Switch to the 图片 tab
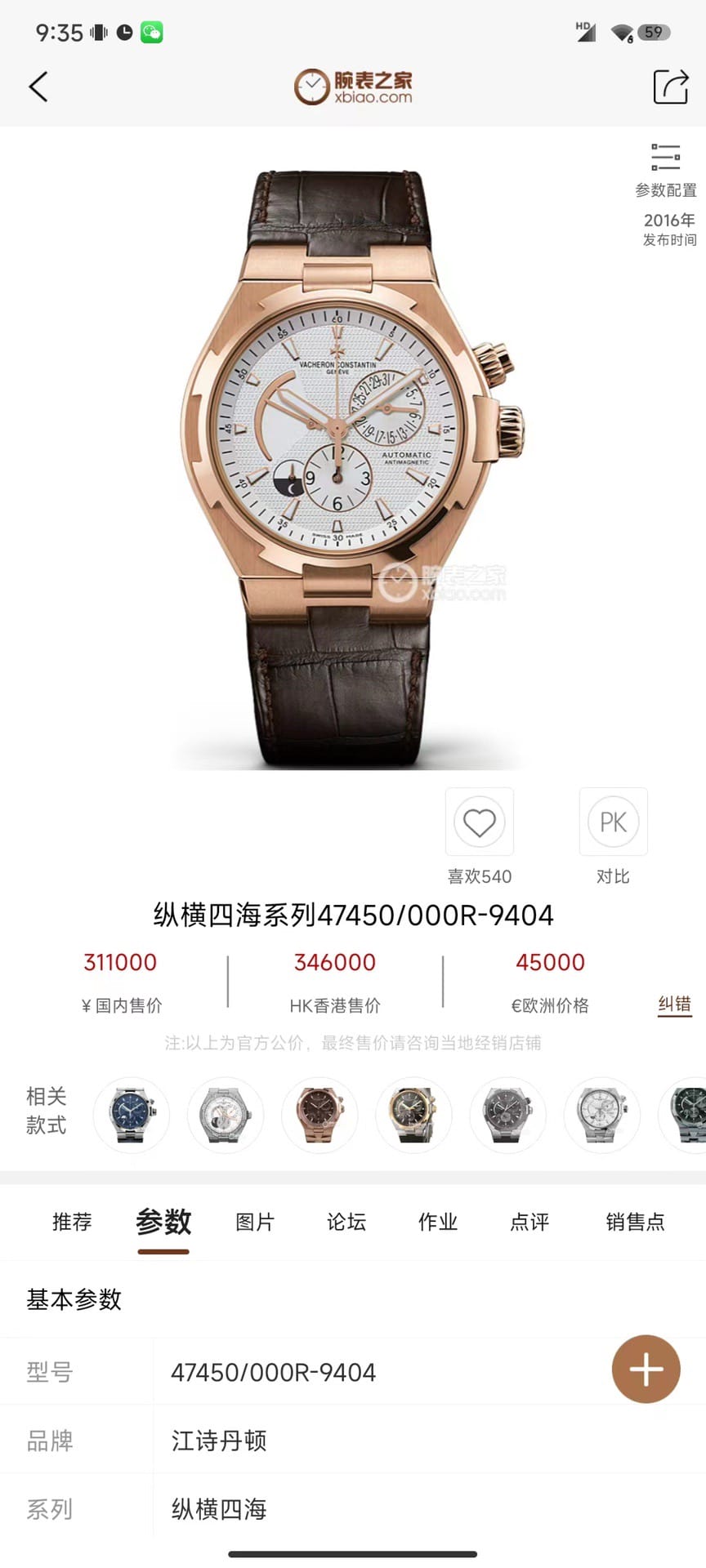 coord(255,1222)
